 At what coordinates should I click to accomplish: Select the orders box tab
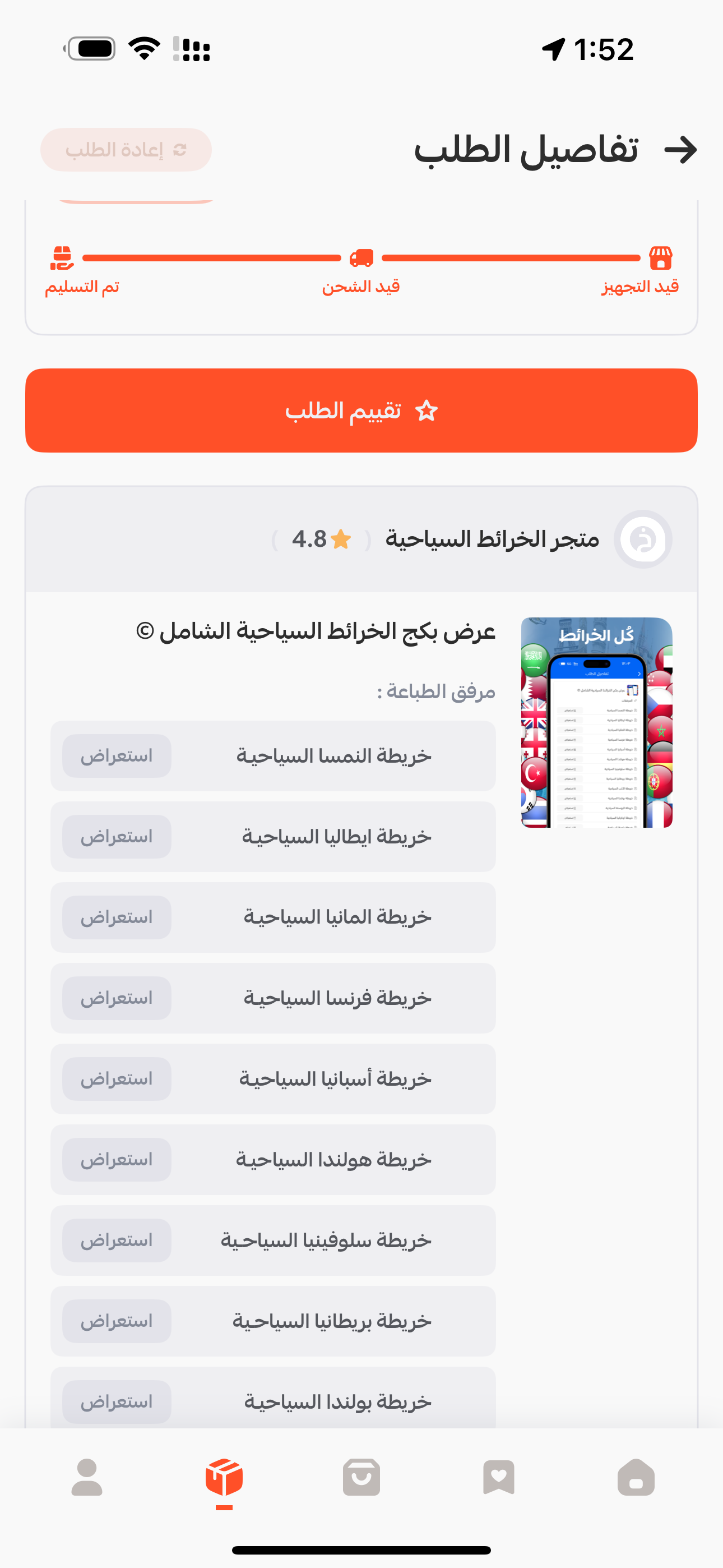224,1477
